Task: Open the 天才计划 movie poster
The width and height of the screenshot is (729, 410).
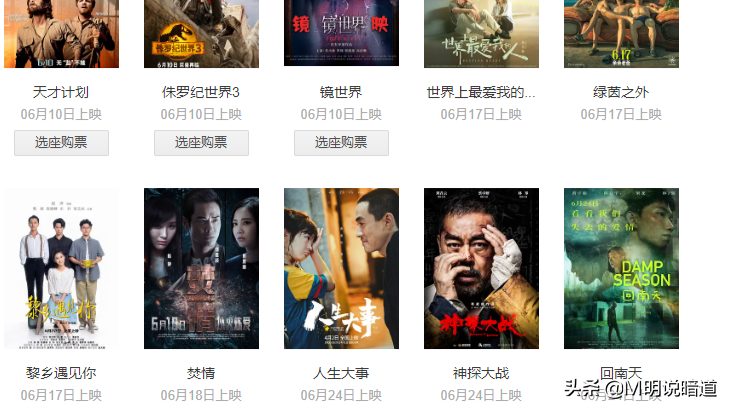Action: 61,33
